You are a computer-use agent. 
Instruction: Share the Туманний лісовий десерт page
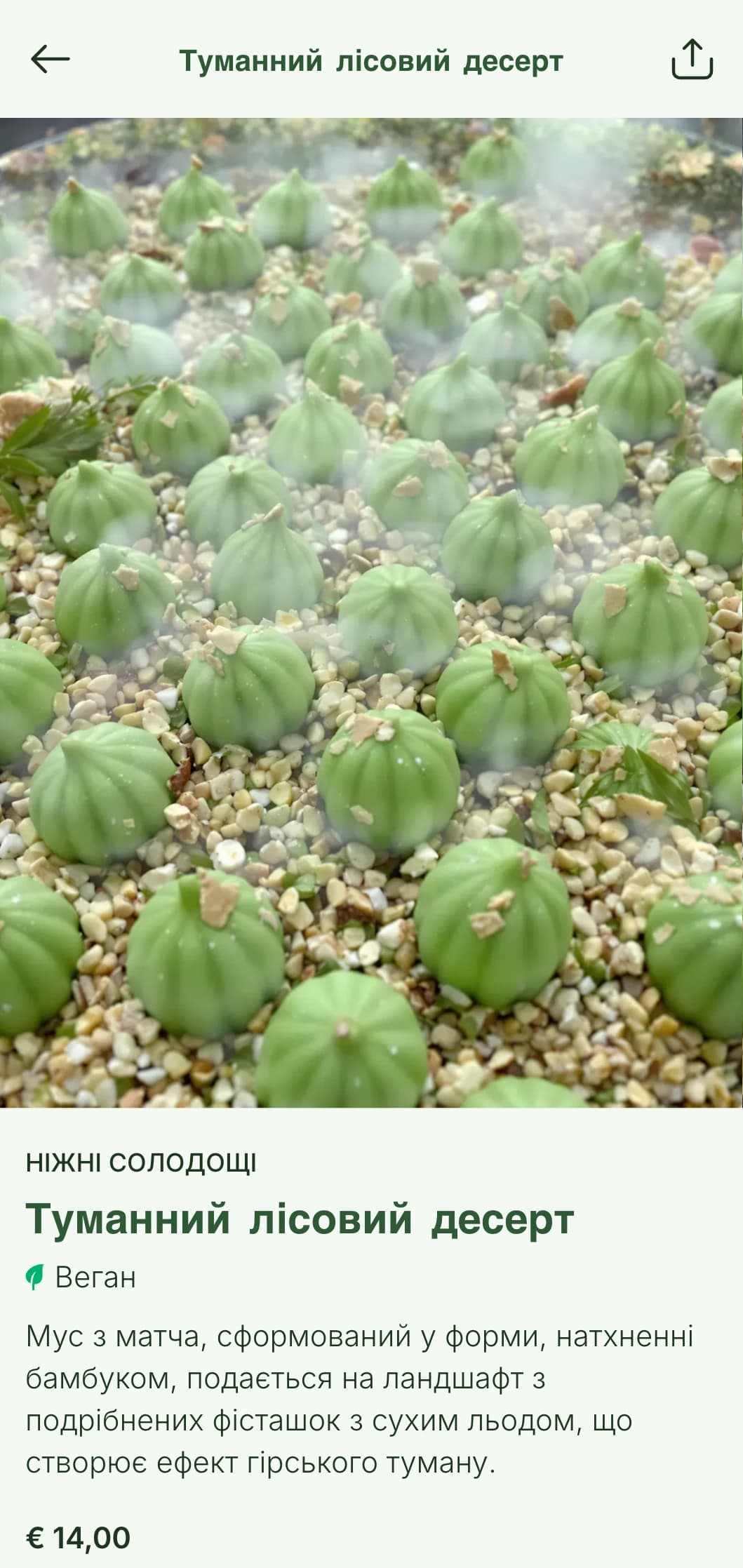pos(692,60)
